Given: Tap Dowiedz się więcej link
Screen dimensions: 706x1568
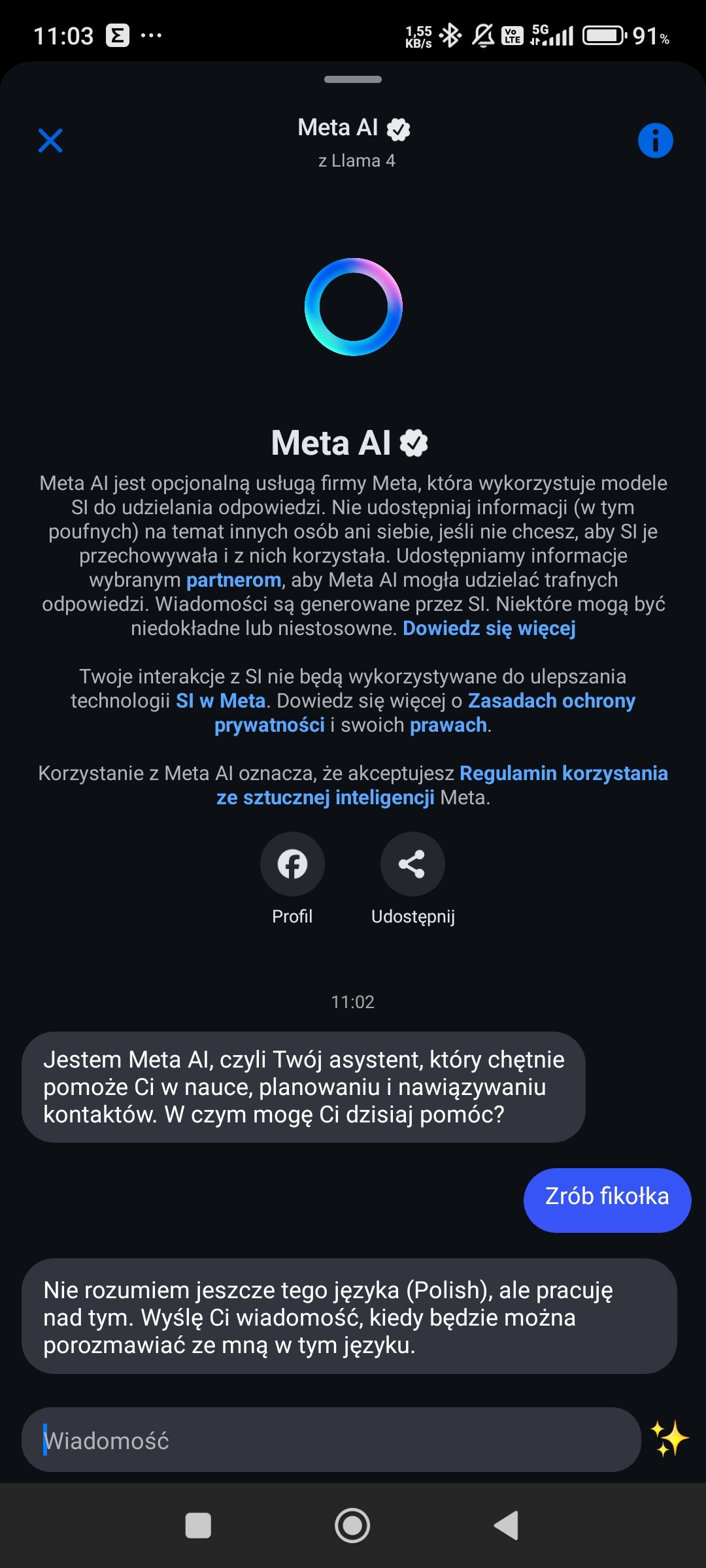Looking at the screenshot, I should point(489,629).
